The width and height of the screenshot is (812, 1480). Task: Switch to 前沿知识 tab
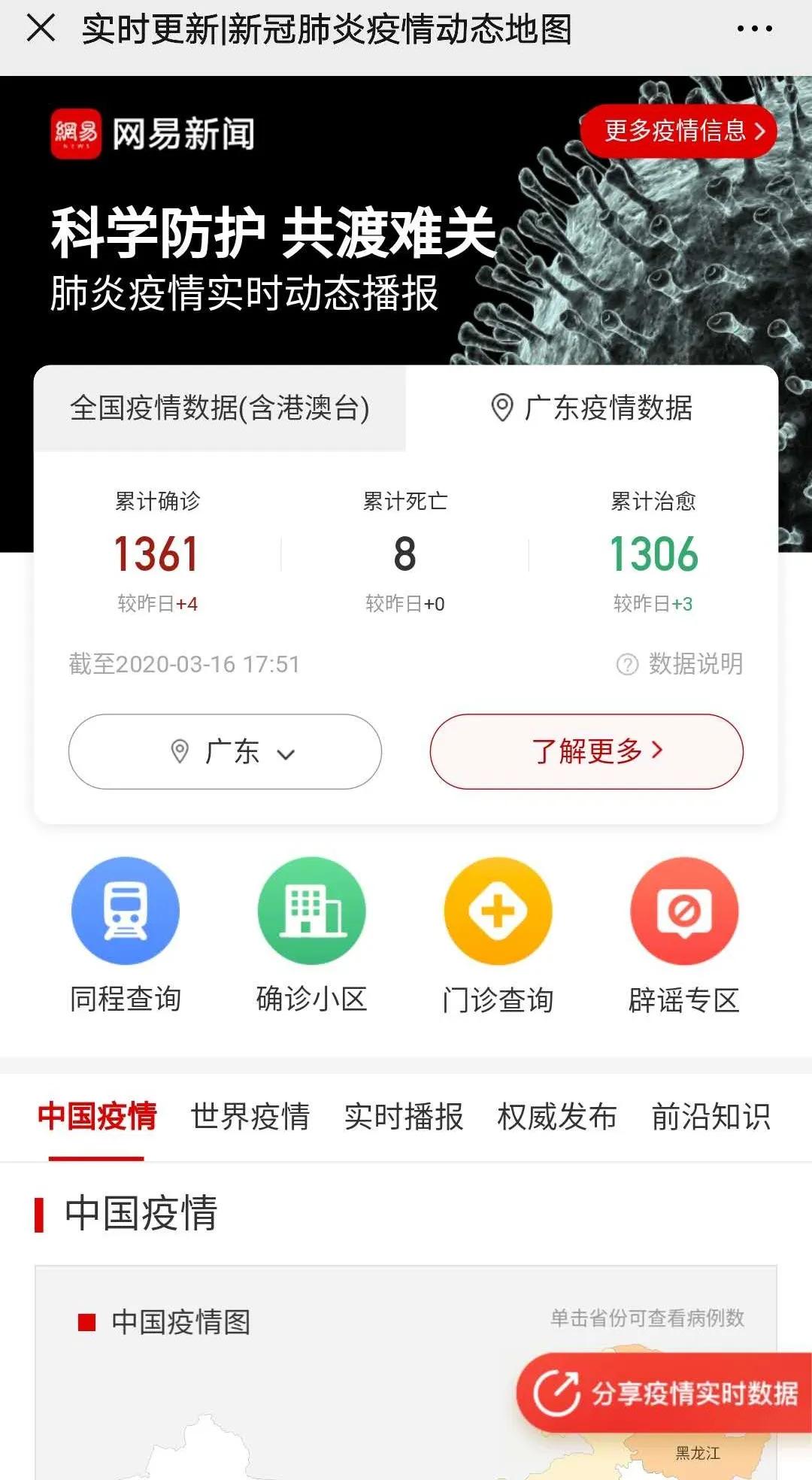click(710, 1117)
